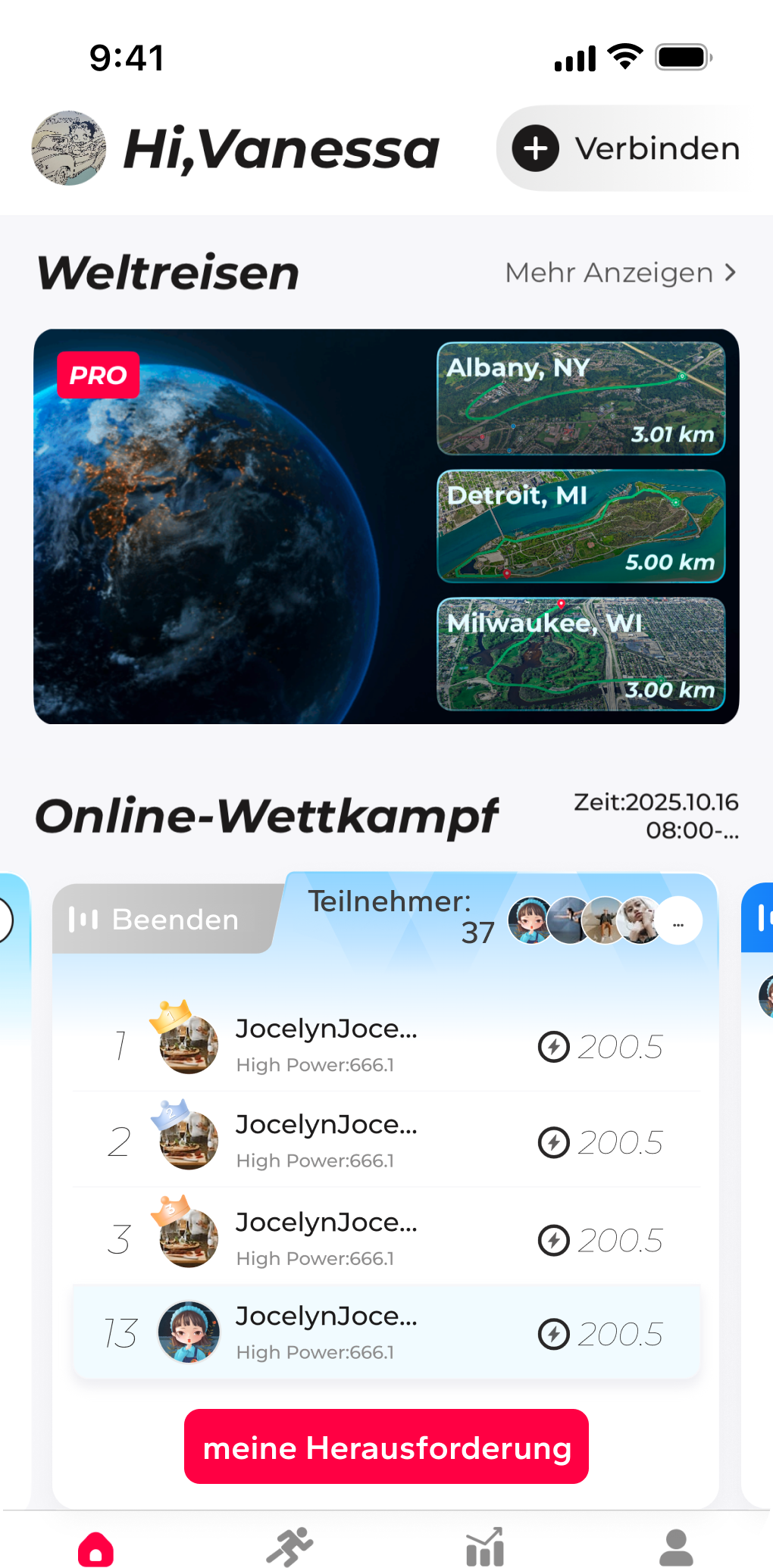Open the statistics chart tab
The height and width of the screenshot is (1568, 773).
tap(484, 1548)
